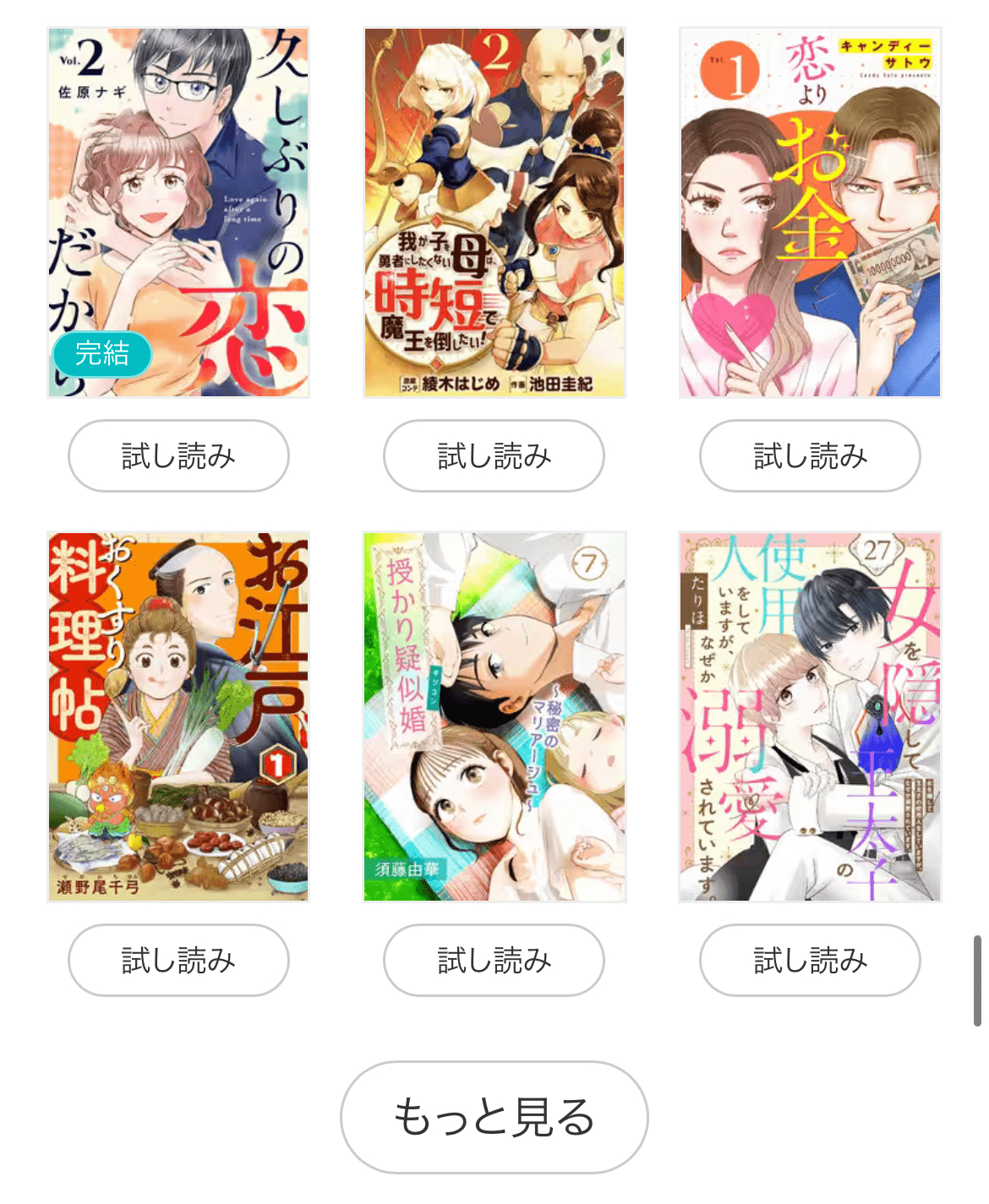Open trial reading for 久しぶりの恋だから
This screenshot has height=1204, width=989.
(x=178, y=455)
